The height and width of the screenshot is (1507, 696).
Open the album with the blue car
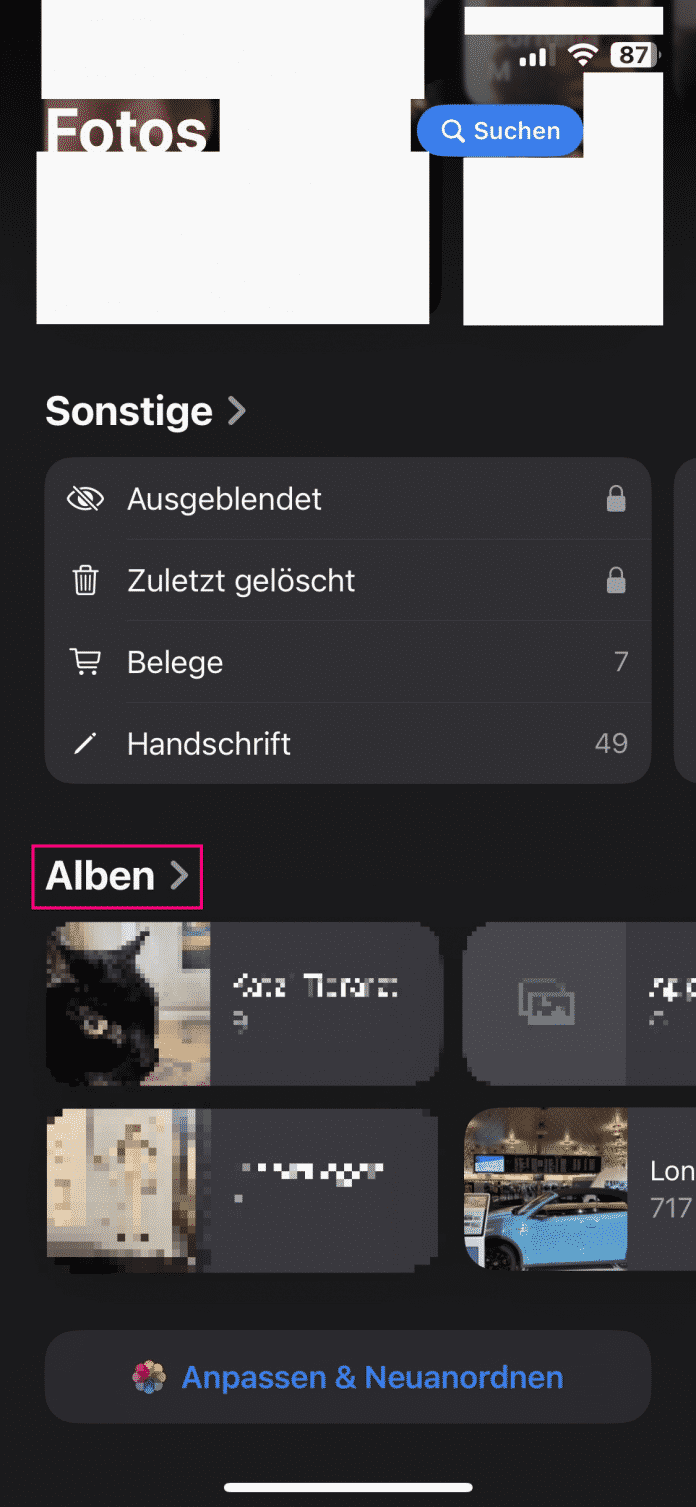[580, 1188]
